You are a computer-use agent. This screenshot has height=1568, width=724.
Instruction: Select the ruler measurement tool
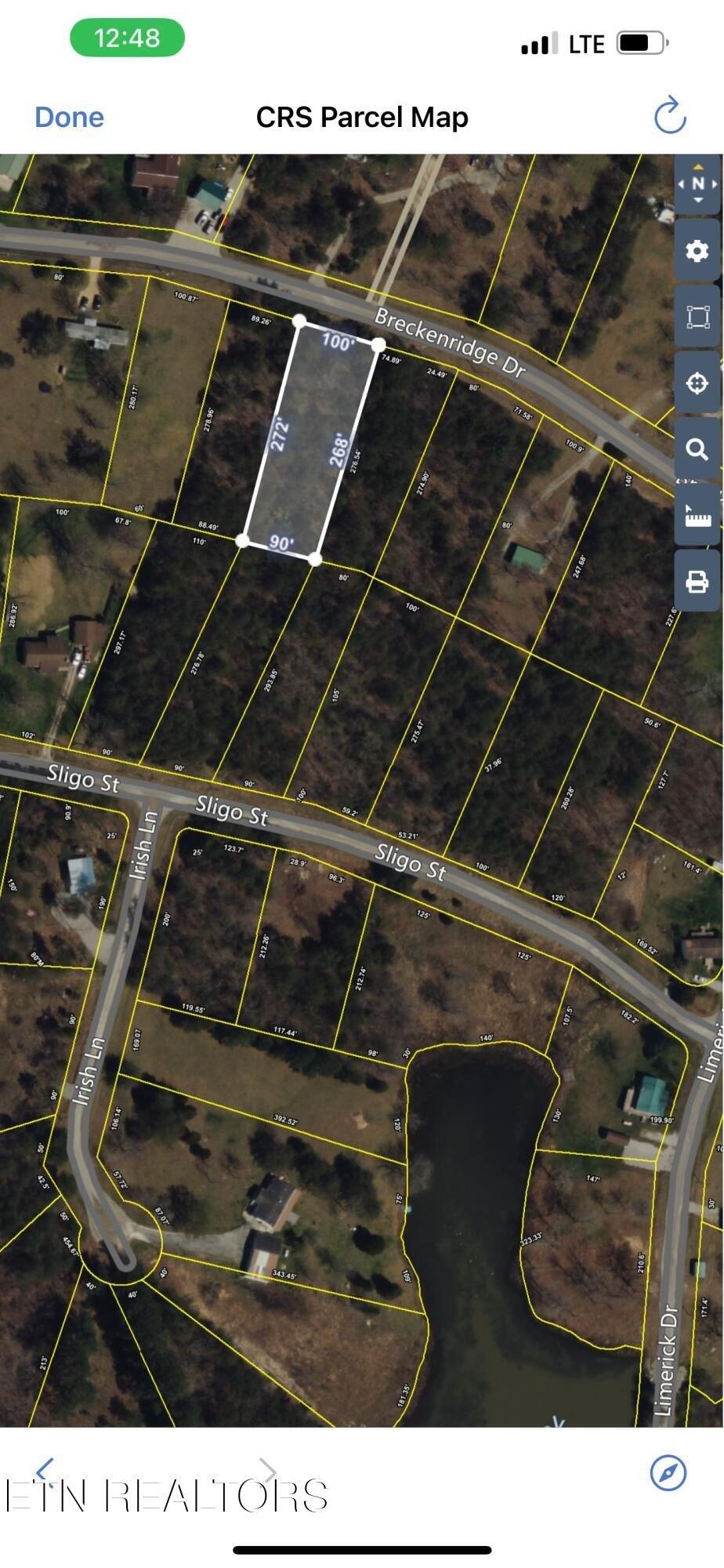697,515
